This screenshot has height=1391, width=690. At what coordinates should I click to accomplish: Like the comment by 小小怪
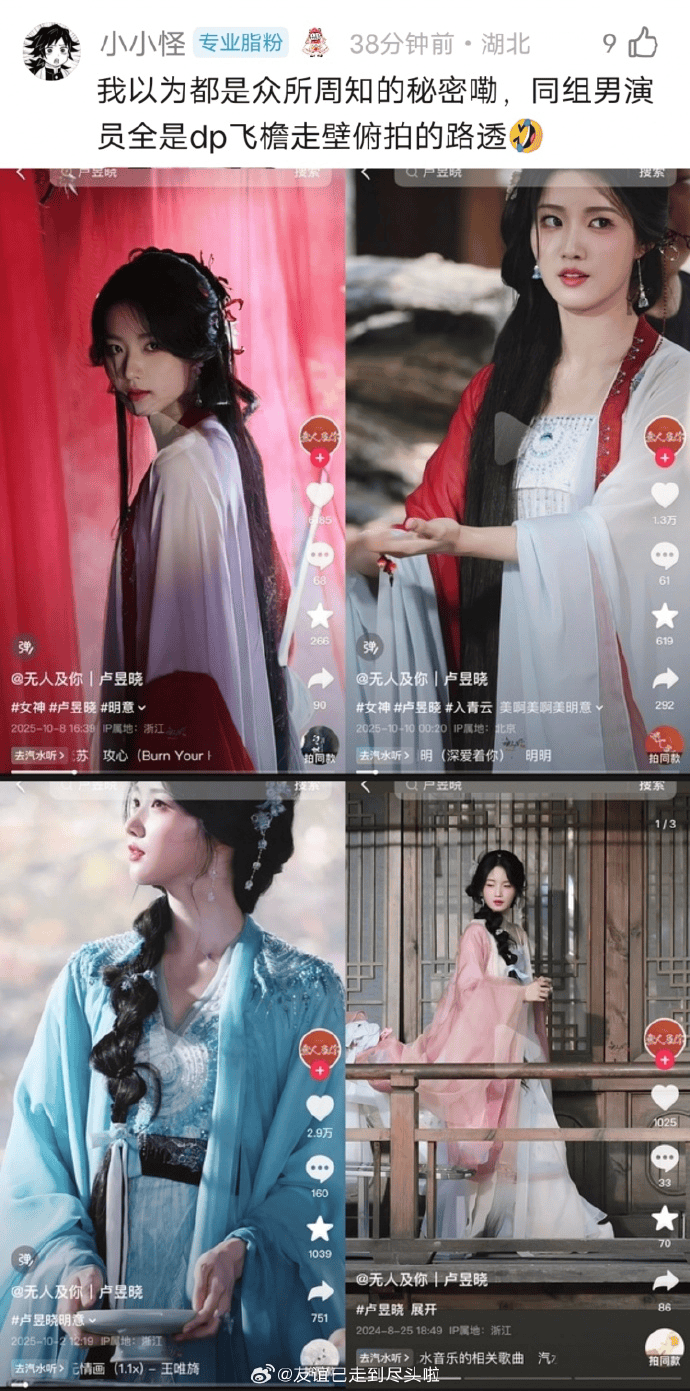[643, 43]
